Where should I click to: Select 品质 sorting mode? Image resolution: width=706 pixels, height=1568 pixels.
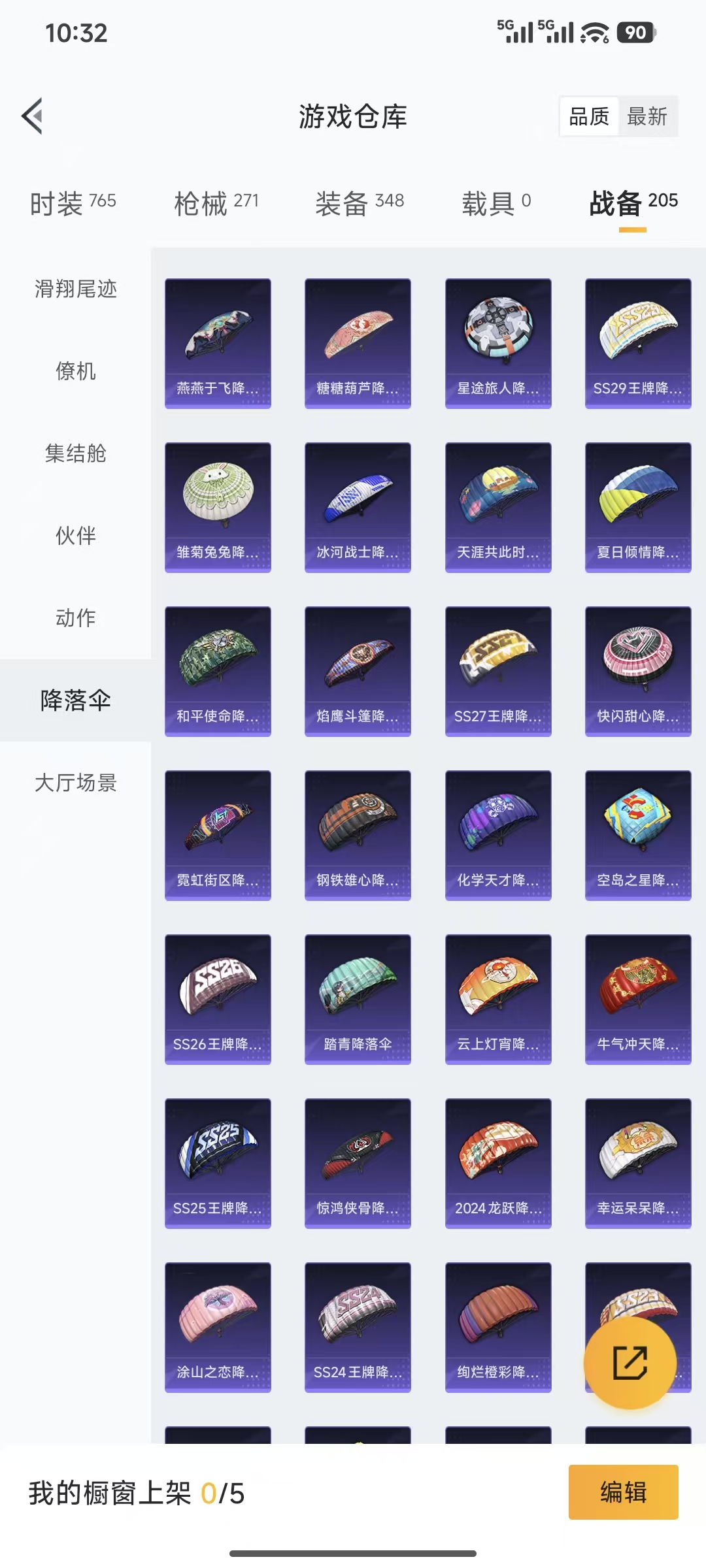pos(587,118)
